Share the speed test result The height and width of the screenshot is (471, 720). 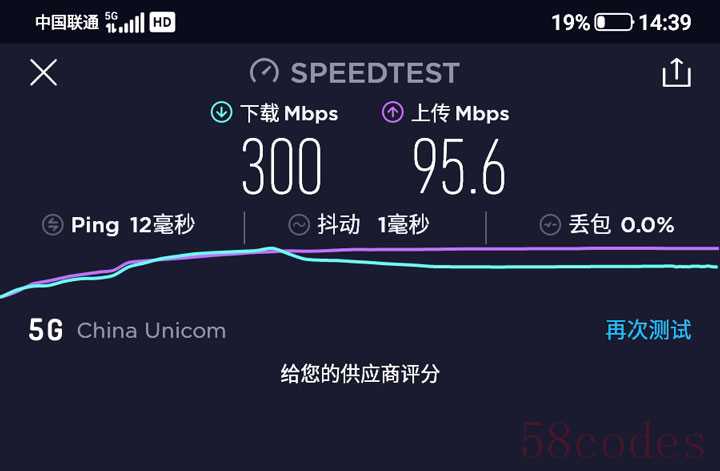click(676, 72)
